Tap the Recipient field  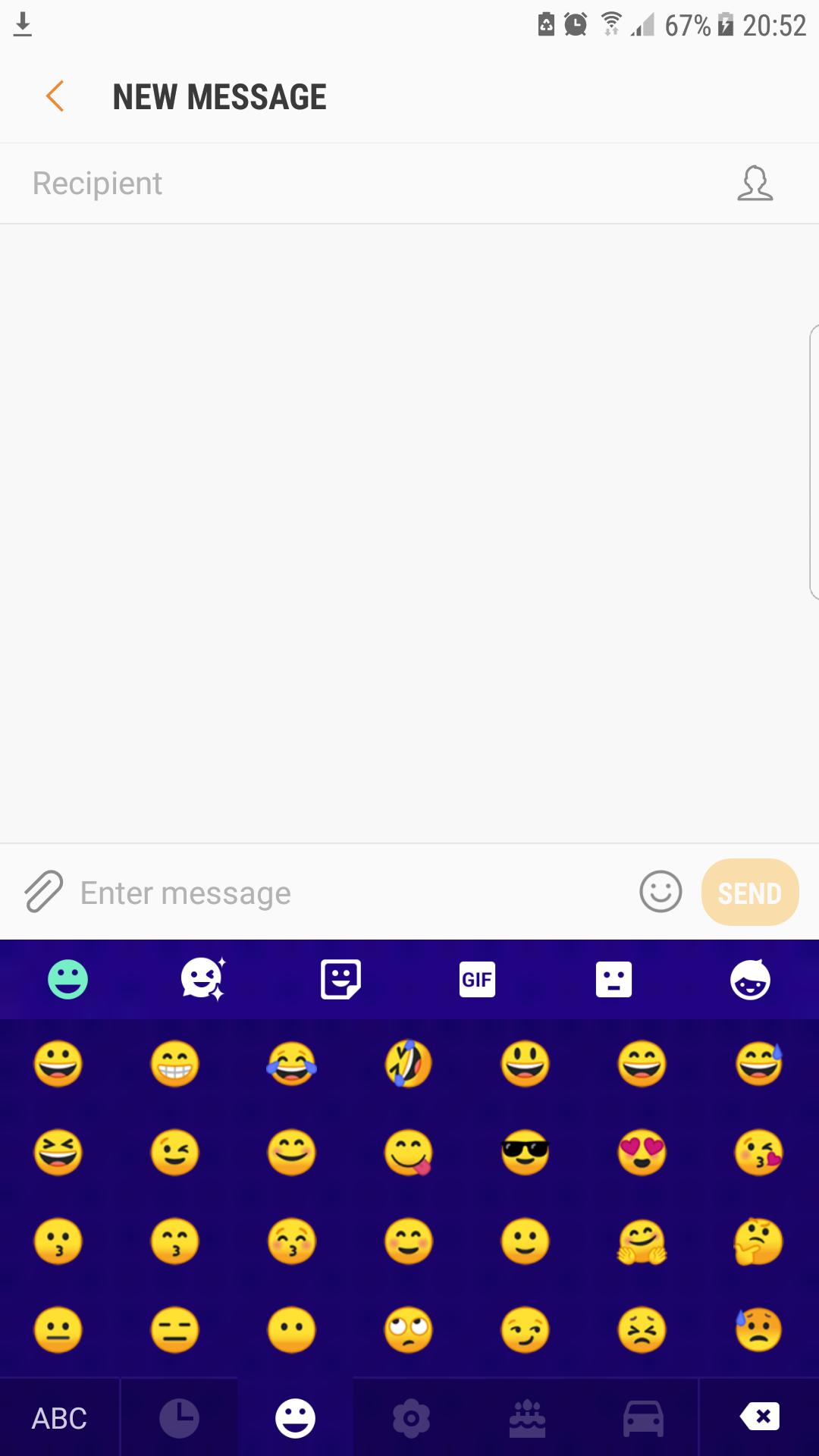click(x=364, y=184)
